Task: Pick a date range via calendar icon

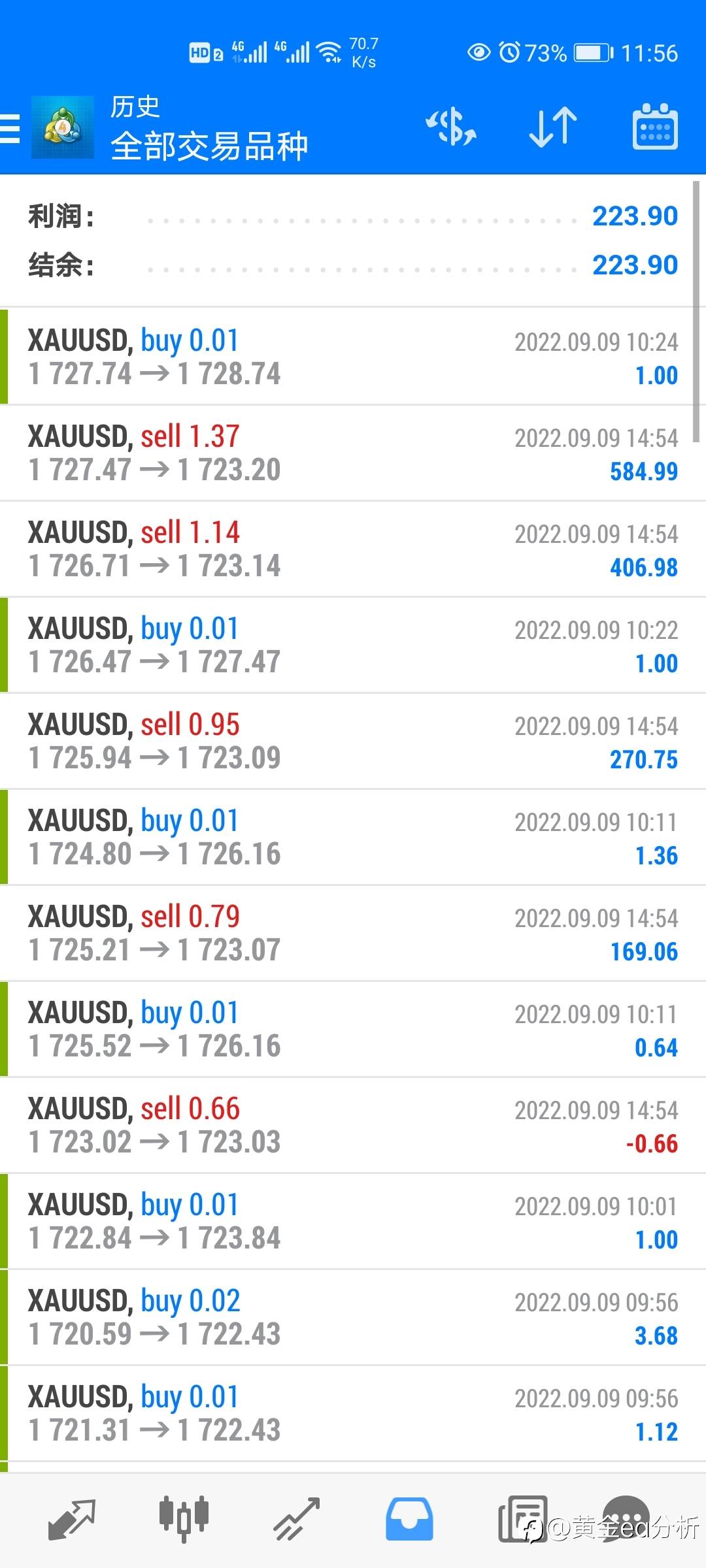Action: (654, 127)
